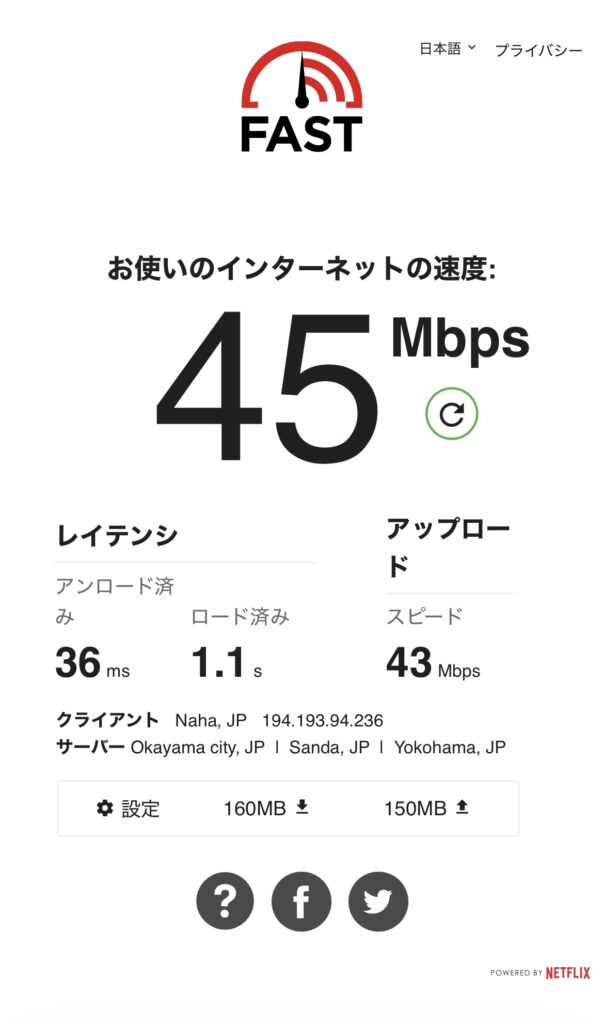Open the 日本語 language dropdown
Image resolution: width=604 pixels, height=1024 pixels.
[x=447, y=49]
